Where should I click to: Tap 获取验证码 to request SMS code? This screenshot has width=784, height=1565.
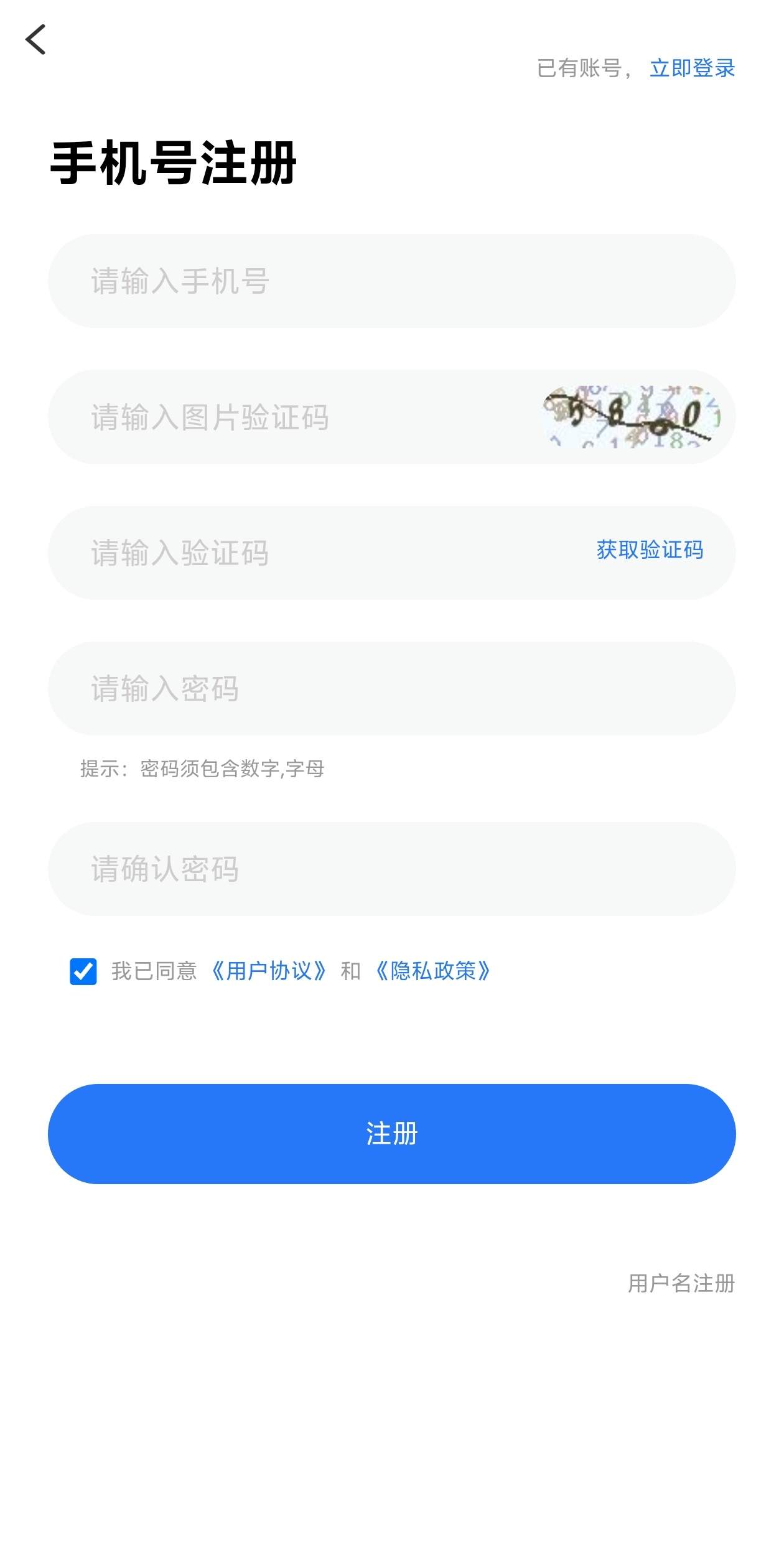tap(650, 550)
